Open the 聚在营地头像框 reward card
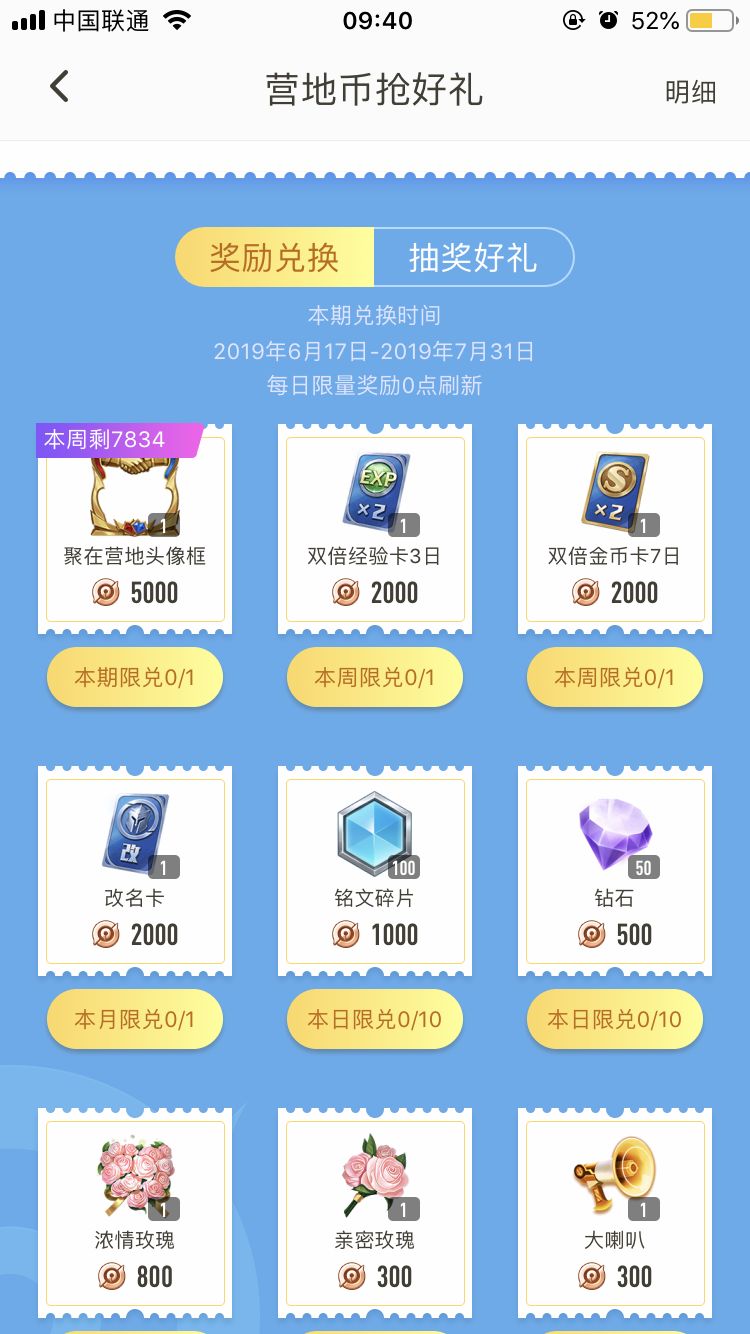 click(x=135, y=530)
